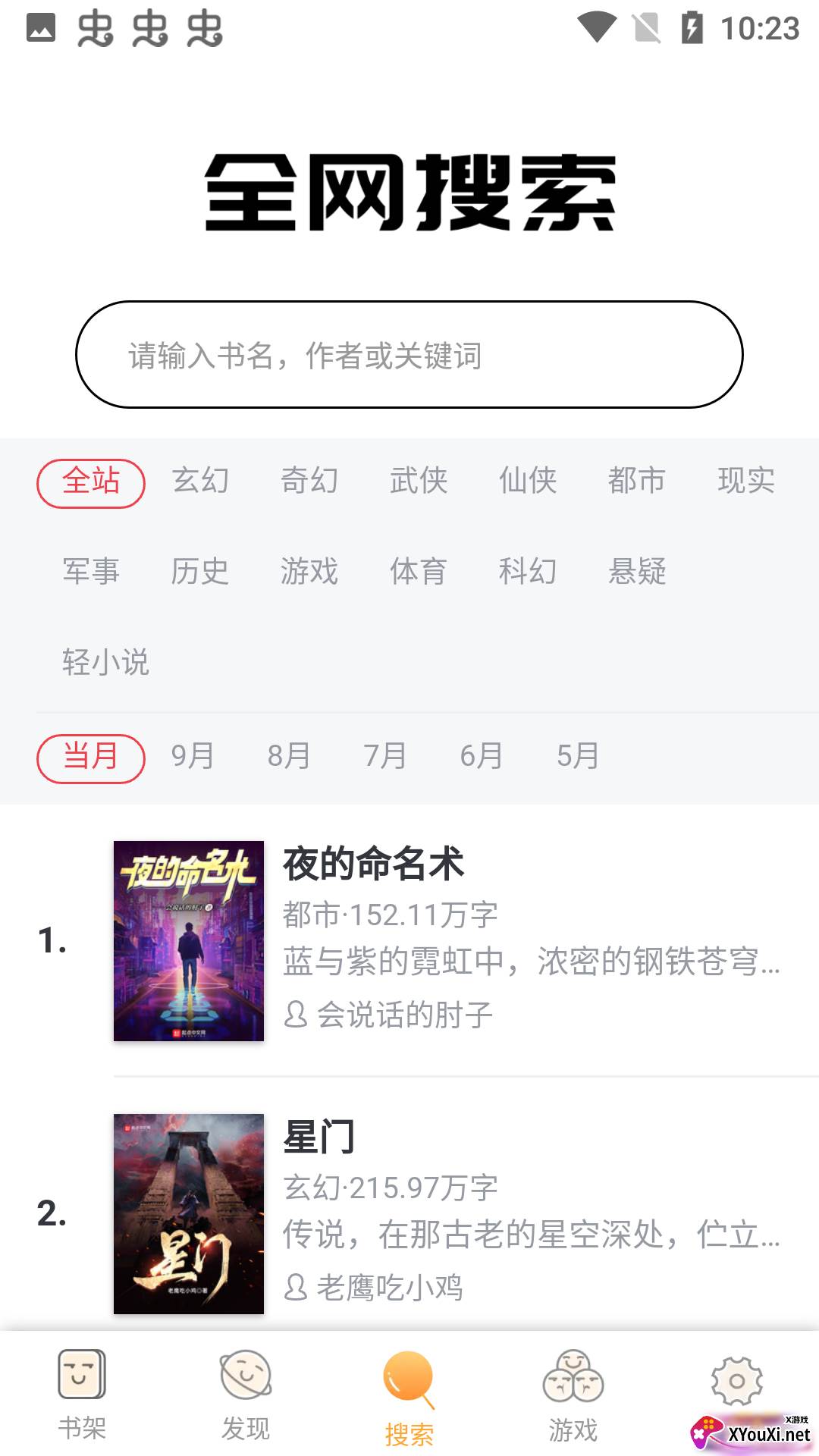Screen dimensions: 819x1456
Task: Click the search input field
Action: click(x=409, y=353)
